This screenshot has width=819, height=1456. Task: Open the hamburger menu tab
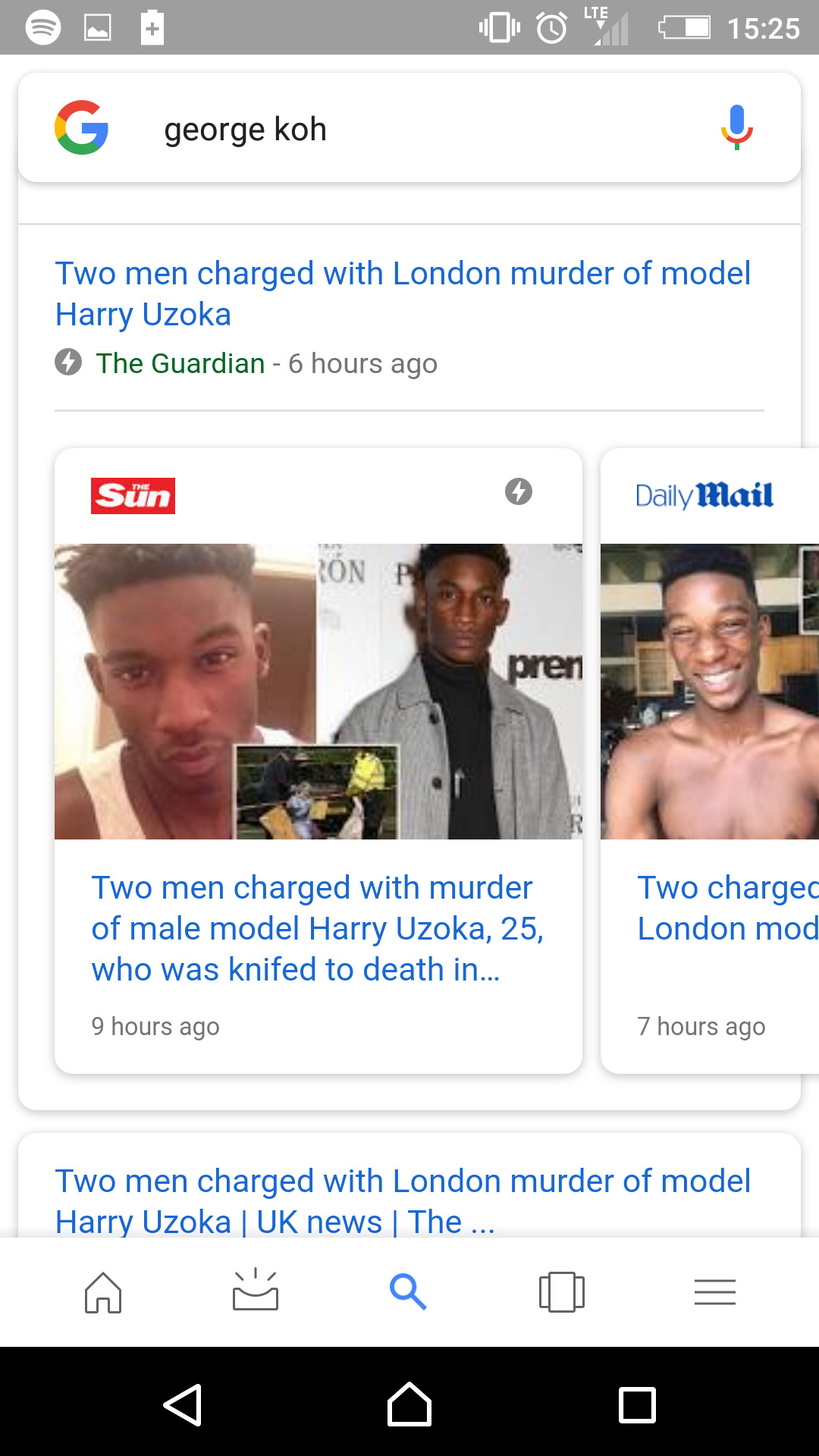click(714, 1292)
